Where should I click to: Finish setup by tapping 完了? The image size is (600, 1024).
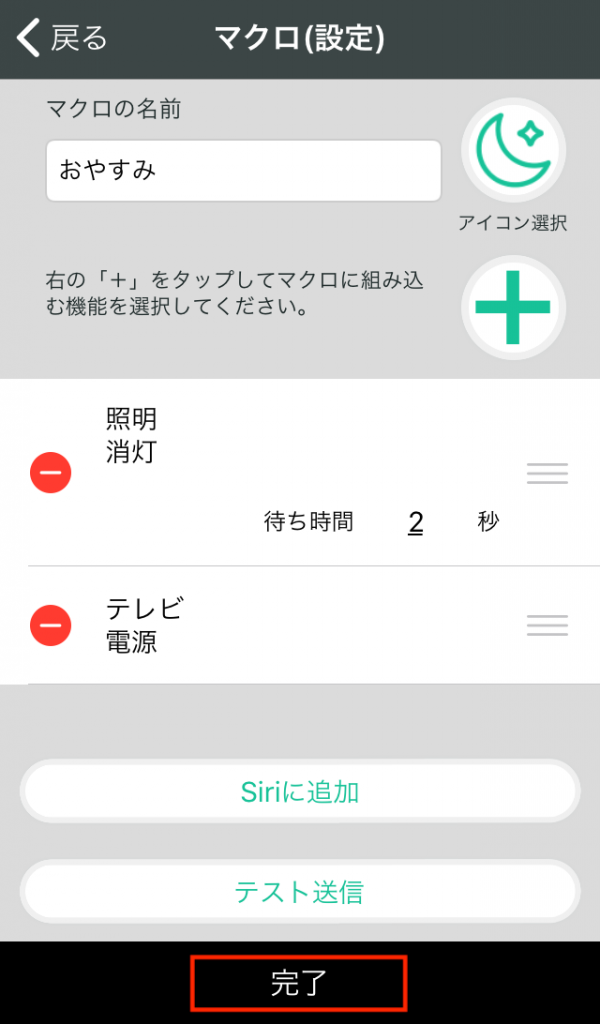pos(299,983)
